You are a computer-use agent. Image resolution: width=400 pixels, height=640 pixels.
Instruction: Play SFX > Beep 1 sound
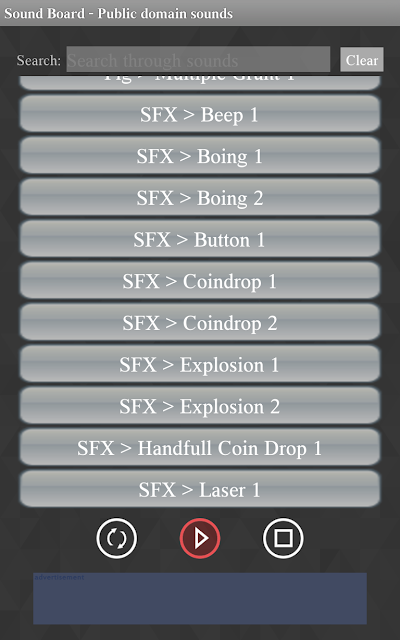coord(200,114)
